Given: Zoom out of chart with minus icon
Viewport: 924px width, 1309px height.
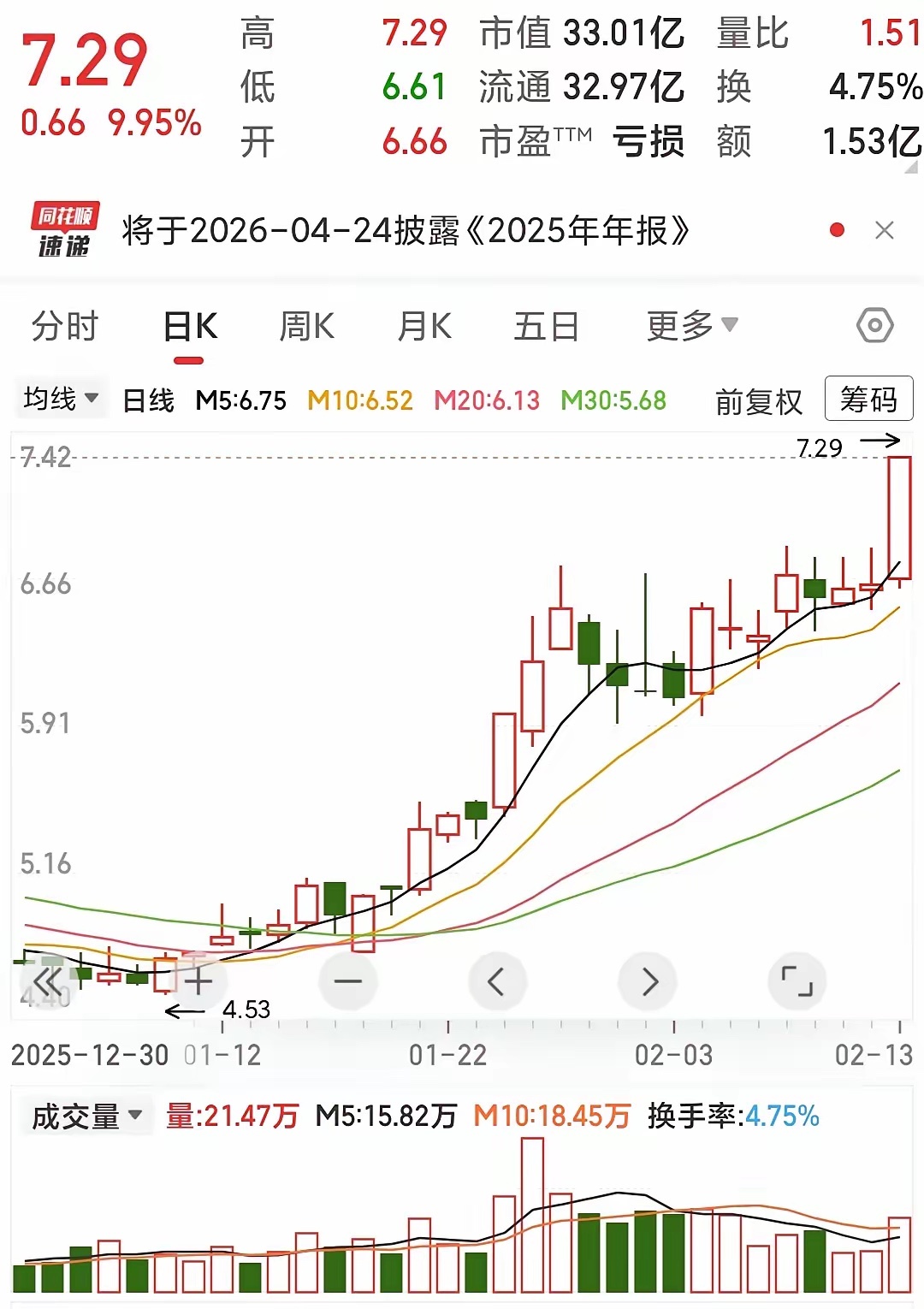Looking at the screenshot, I should [x=348, y=981].
